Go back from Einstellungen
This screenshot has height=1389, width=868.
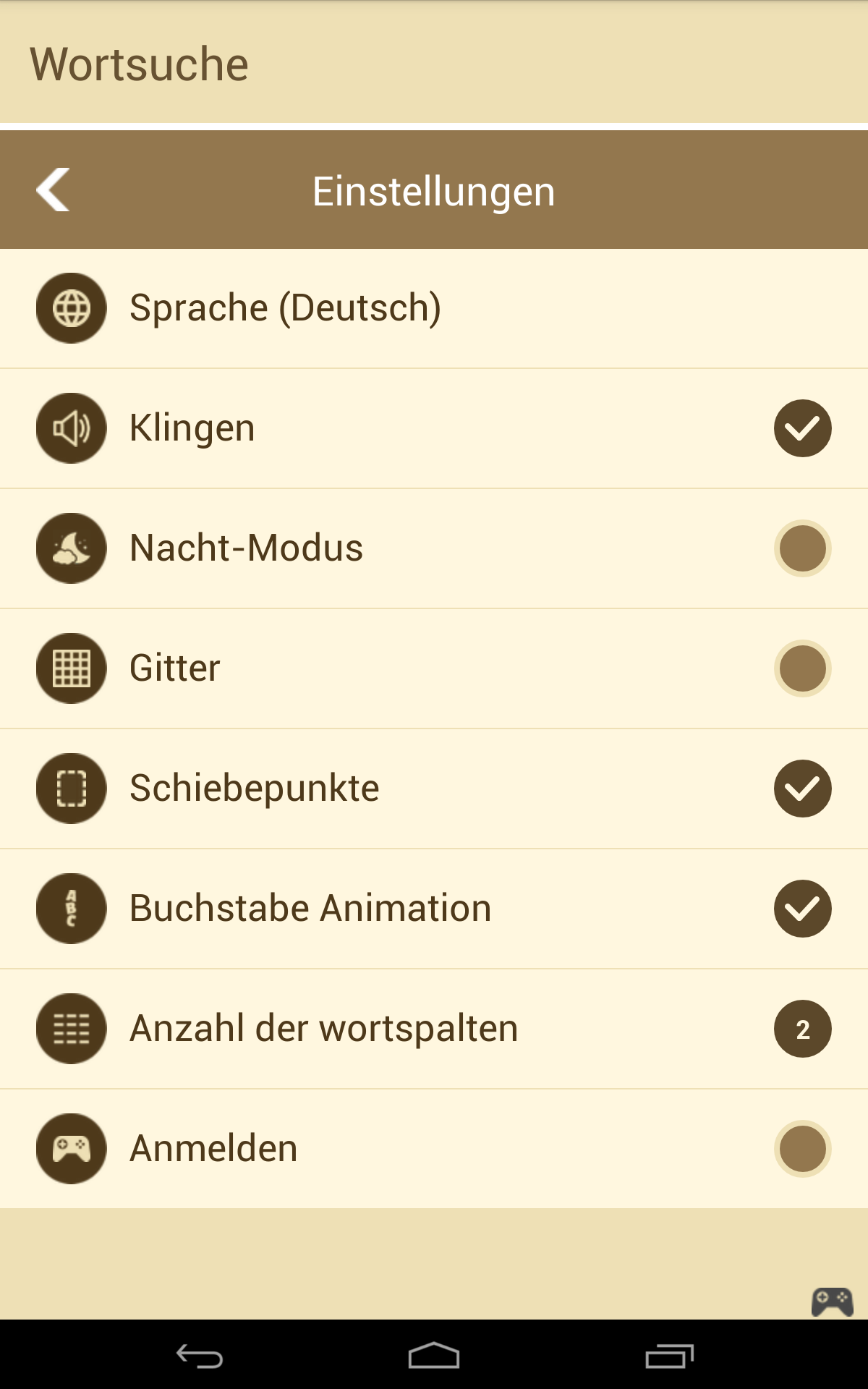pos(53,190)
